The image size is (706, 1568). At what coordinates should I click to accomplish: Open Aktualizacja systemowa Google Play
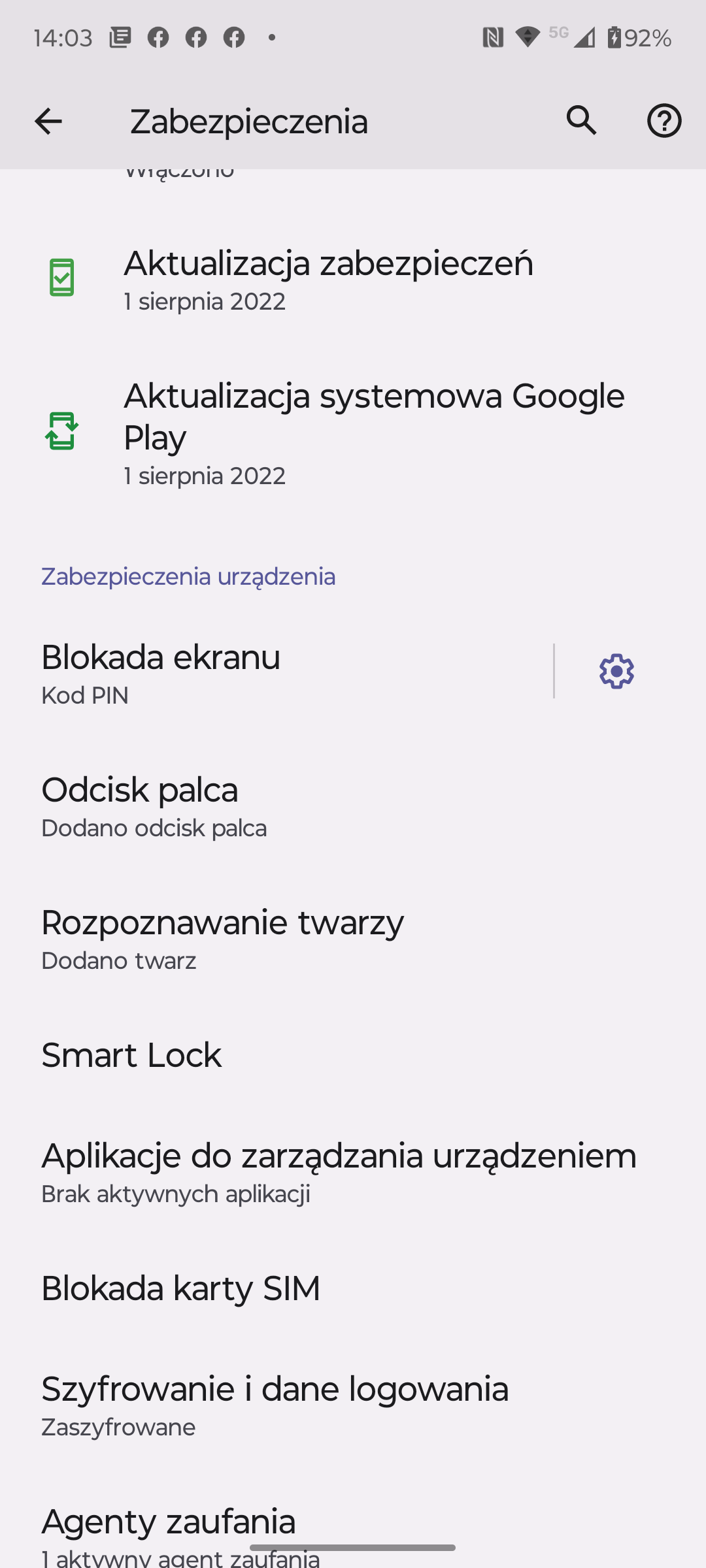click(353, 433)
